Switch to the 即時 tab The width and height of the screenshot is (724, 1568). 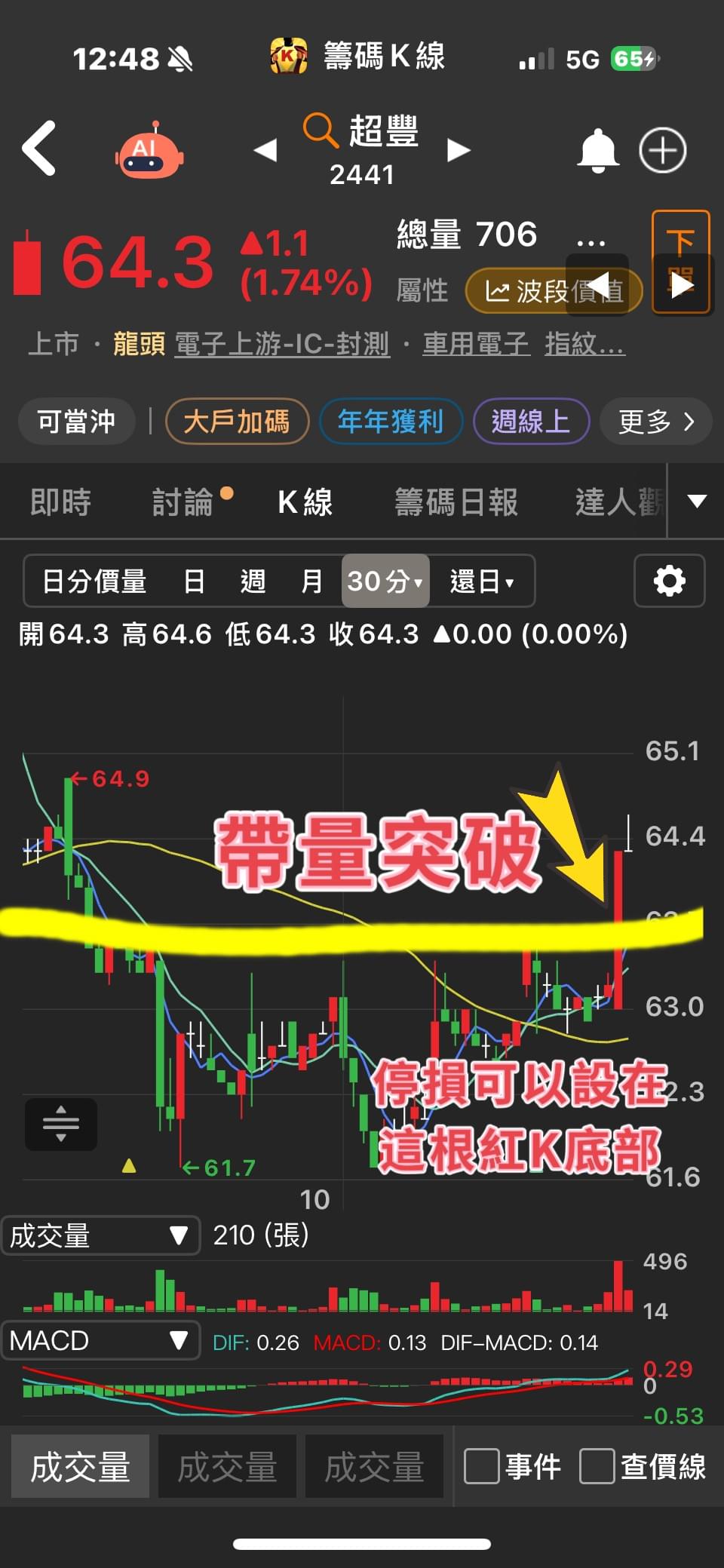[x=60, y=502]
